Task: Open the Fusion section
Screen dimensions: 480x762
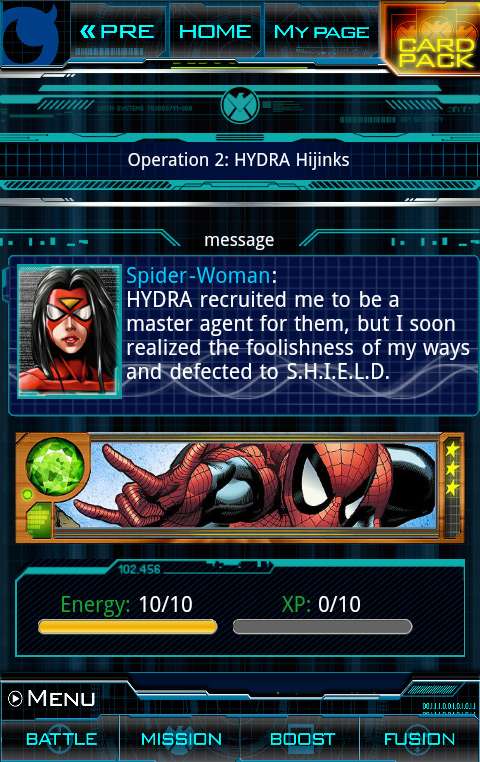Action: tap(420, 739)
